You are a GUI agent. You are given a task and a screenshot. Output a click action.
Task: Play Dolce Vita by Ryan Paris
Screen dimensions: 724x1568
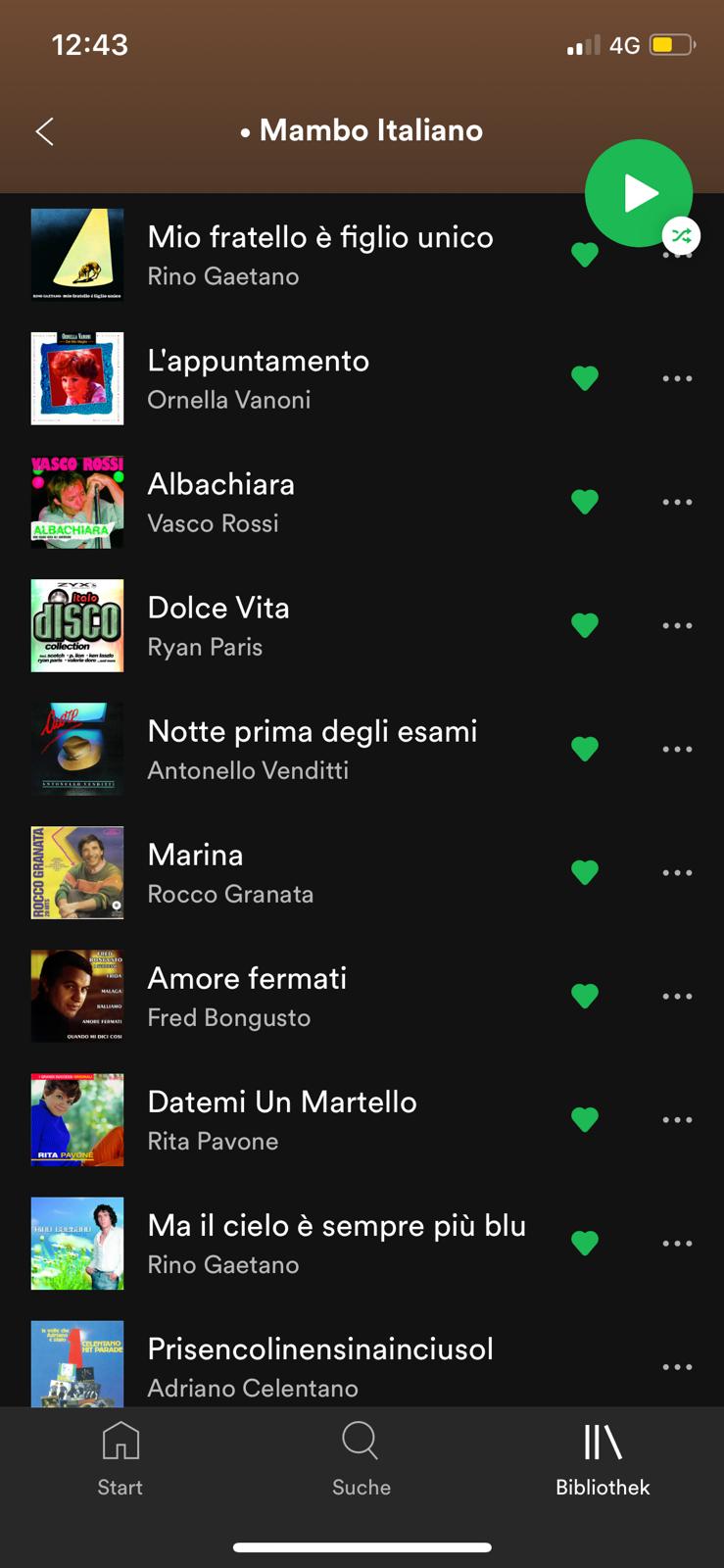(x=218, y=625)
